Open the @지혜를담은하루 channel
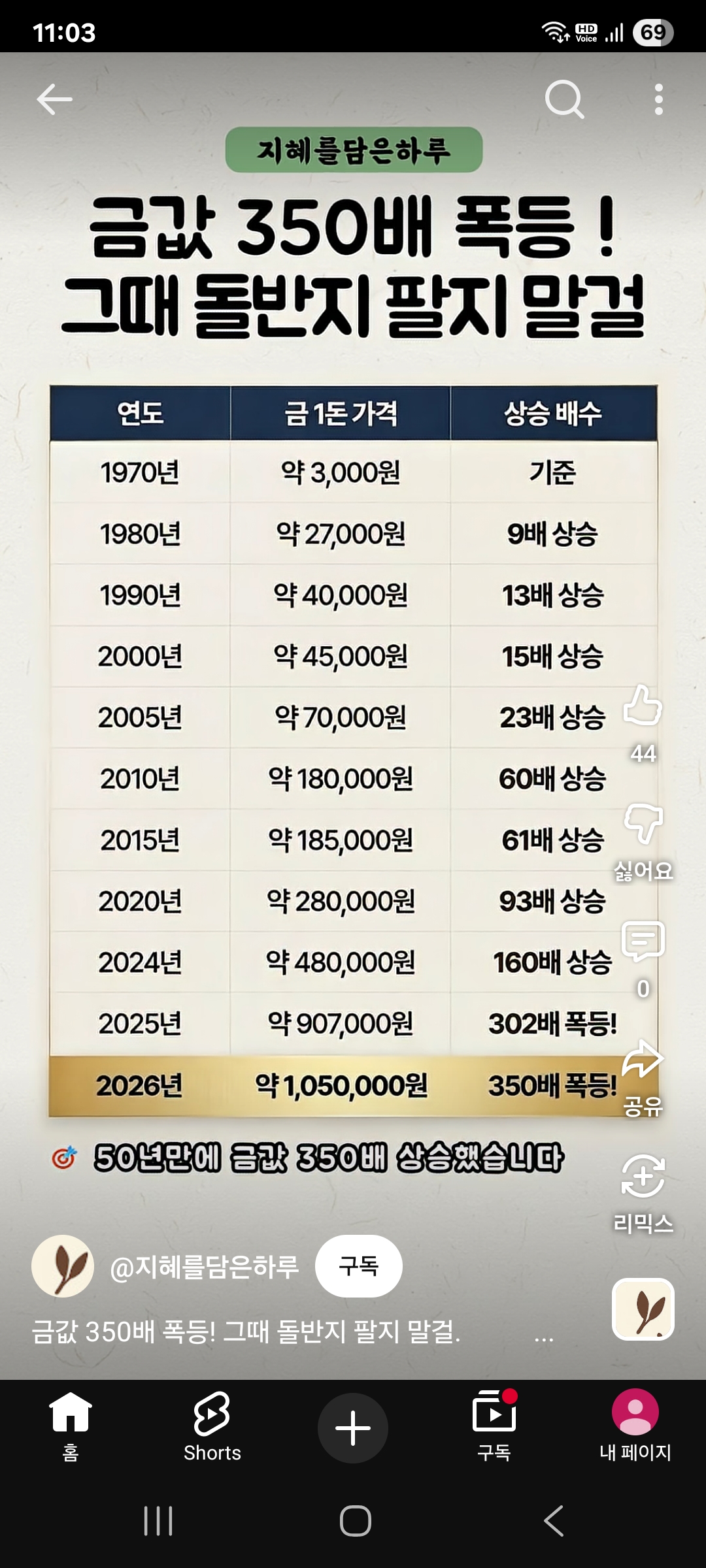 tap(204, 1267)
